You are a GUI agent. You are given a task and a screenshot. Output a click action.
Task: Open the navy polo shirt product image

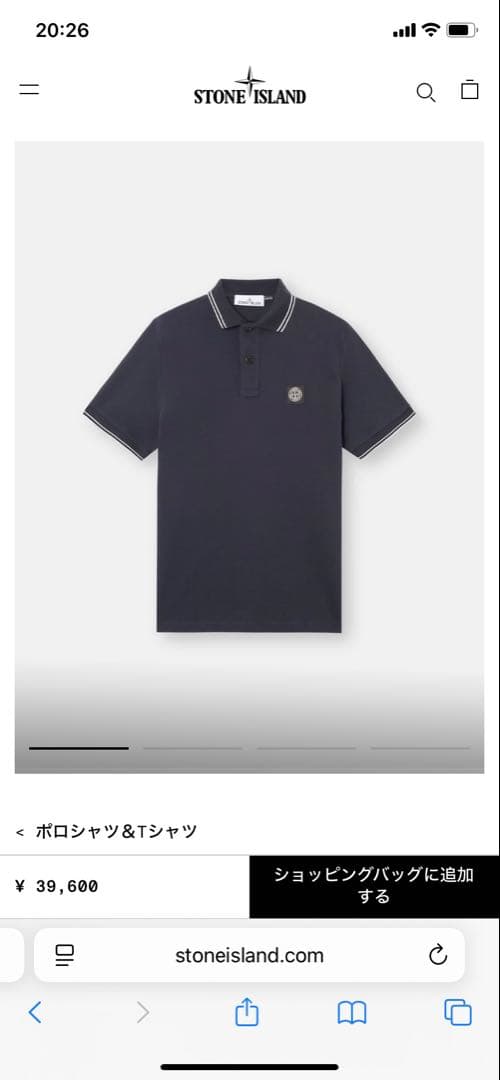coord(249,457)
